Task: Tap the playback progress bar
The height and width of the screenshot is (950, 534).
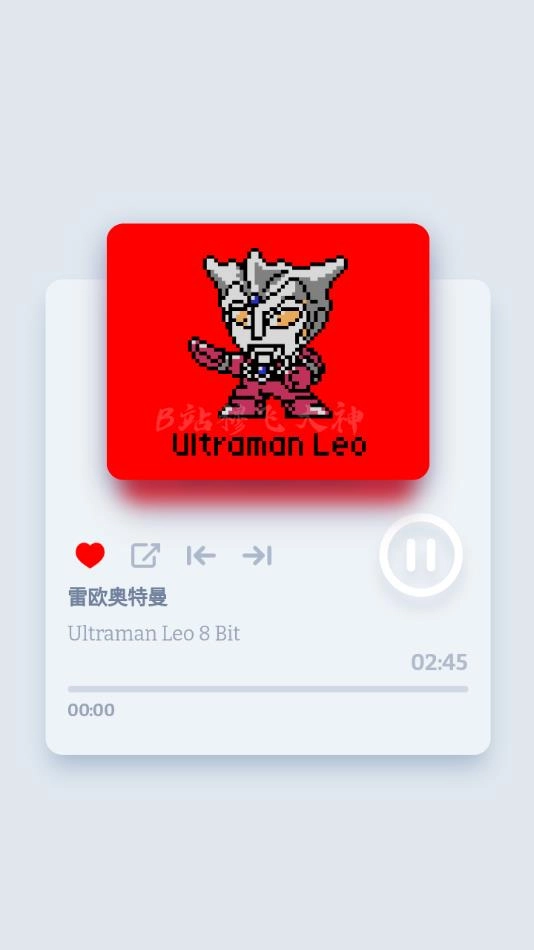Action: (x=268, y=689)
